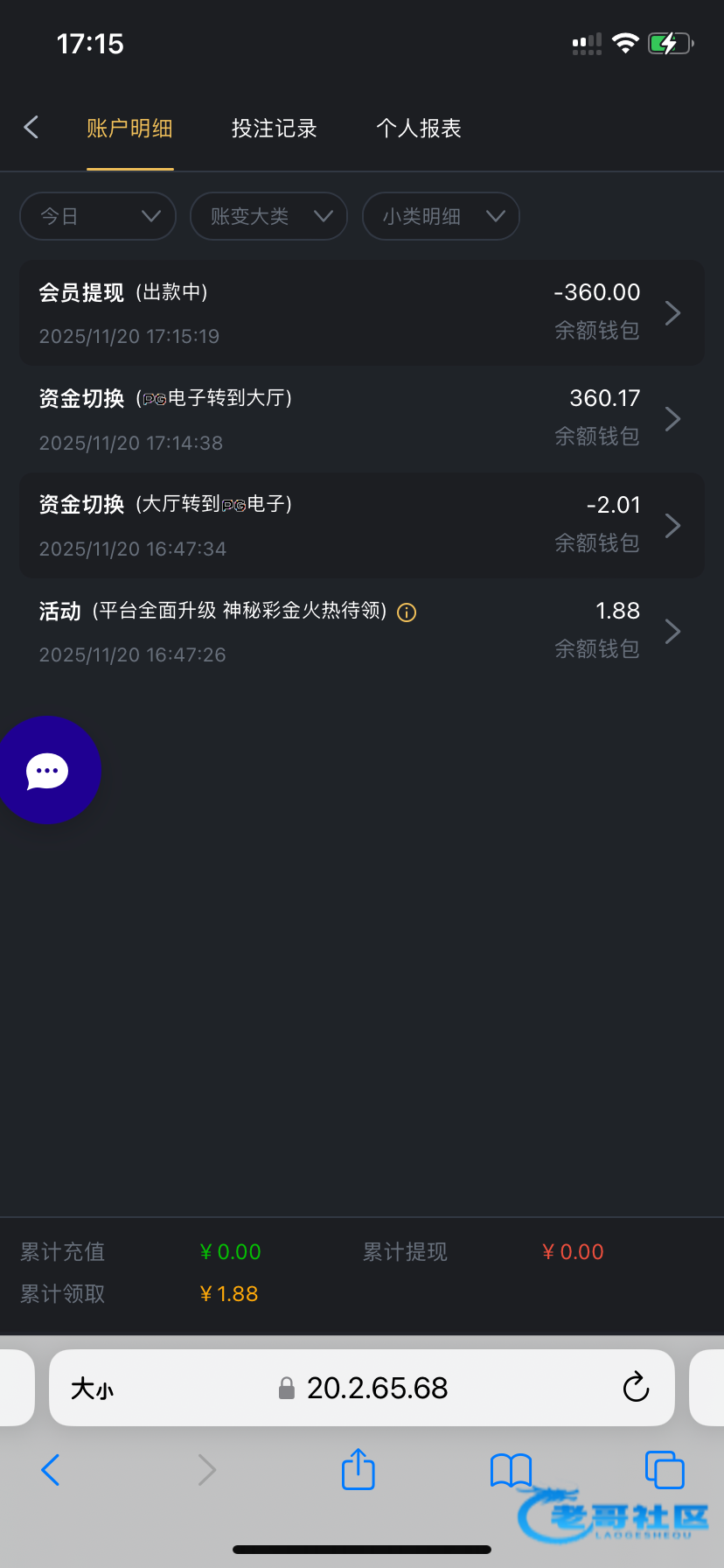Switch to the 投注记录 tab
Viewport: 724px width, 1568px height.
coord(274,129)
